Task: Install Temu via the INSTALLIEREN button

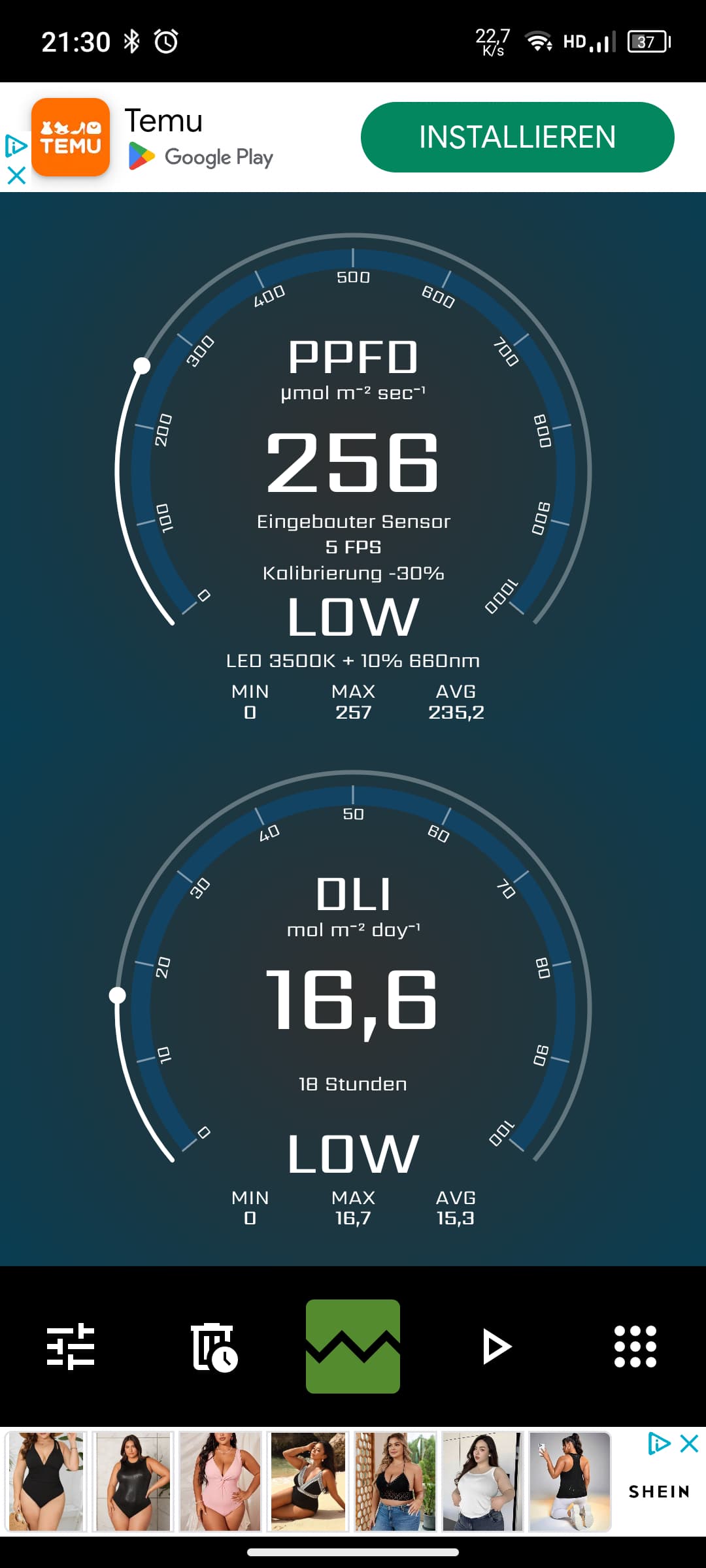Action: (x=517, y=137)
